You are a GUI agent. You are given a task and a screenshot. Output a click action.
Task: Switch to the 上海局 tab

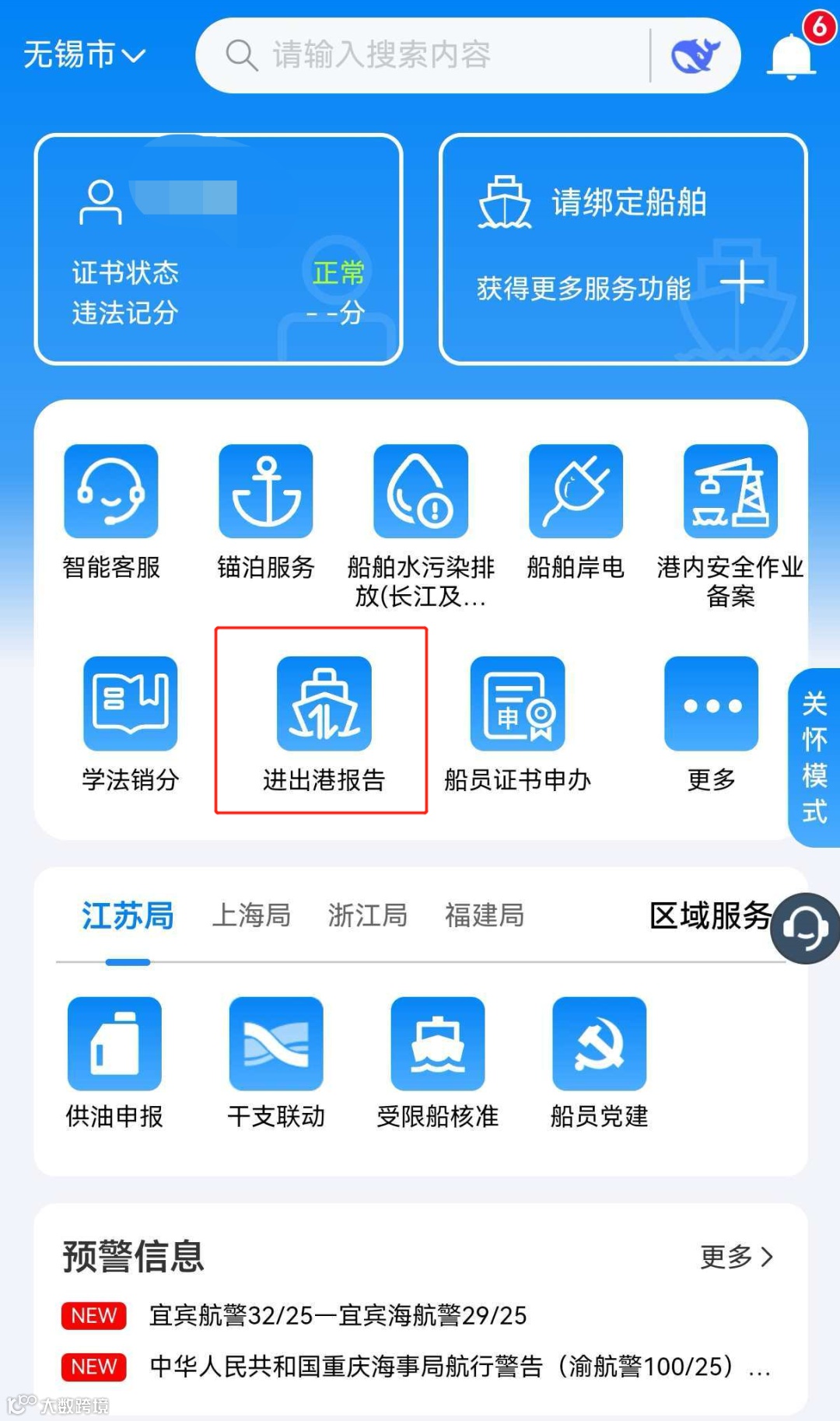click(251, 915)
